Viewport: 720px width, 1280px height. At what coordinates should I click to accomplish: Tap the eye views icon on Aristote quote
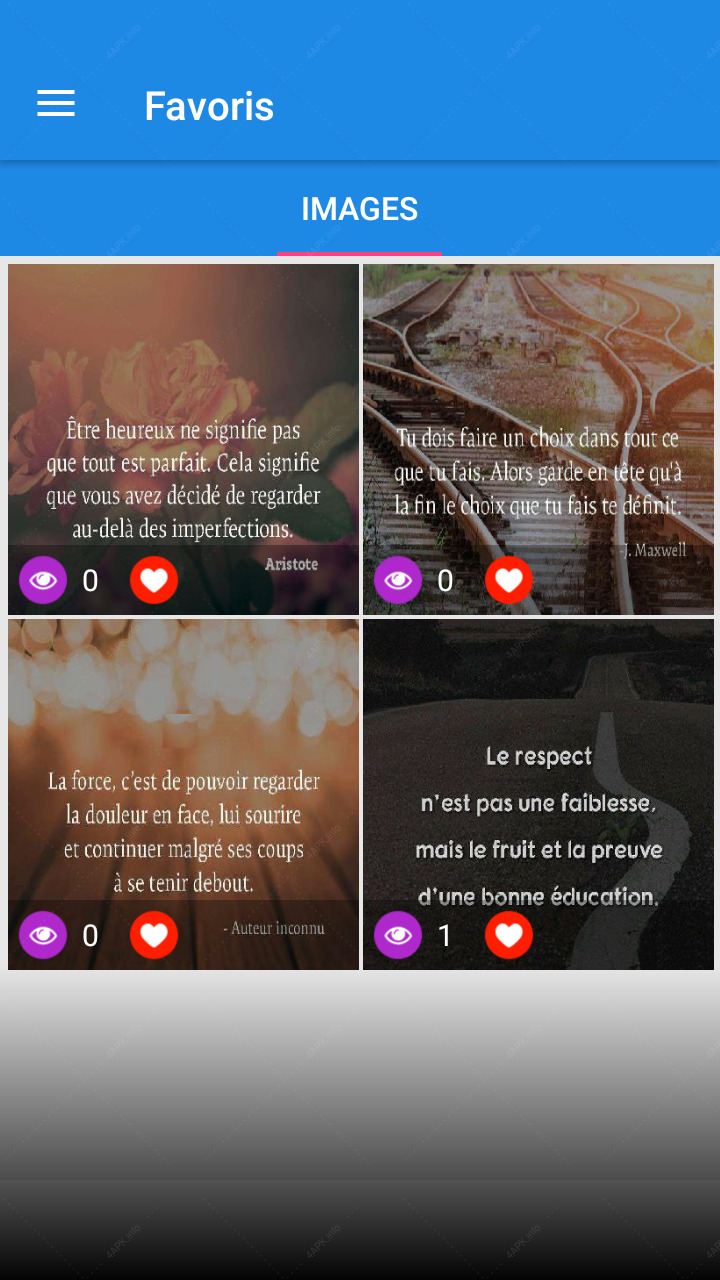[43, 580]
